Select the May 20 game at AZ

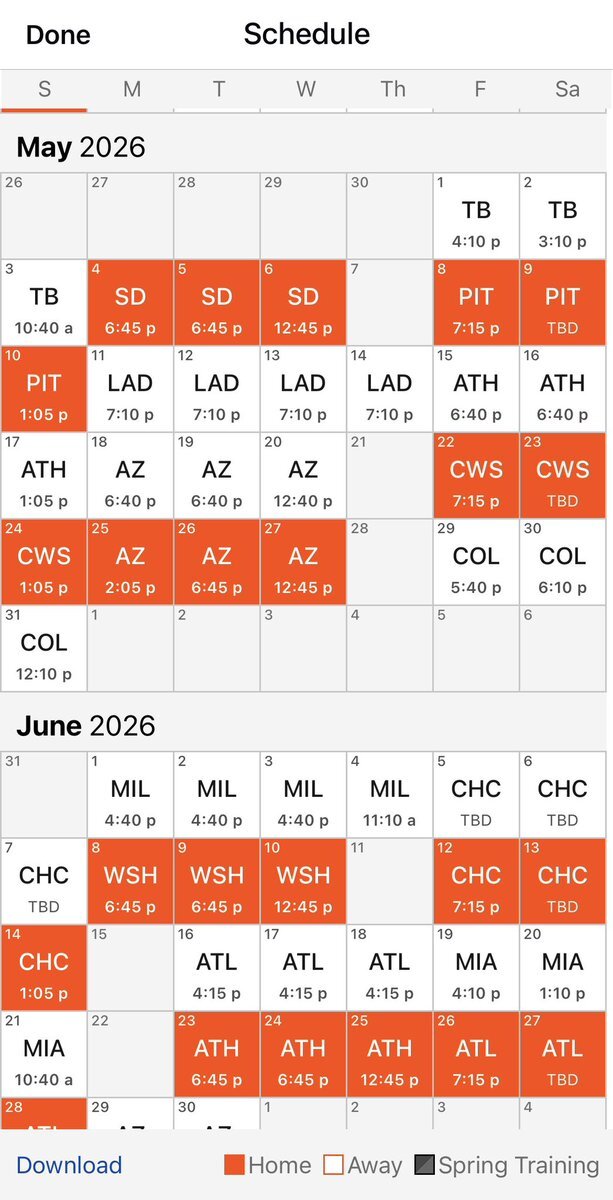pyautogui.click(x=303, y=476)
